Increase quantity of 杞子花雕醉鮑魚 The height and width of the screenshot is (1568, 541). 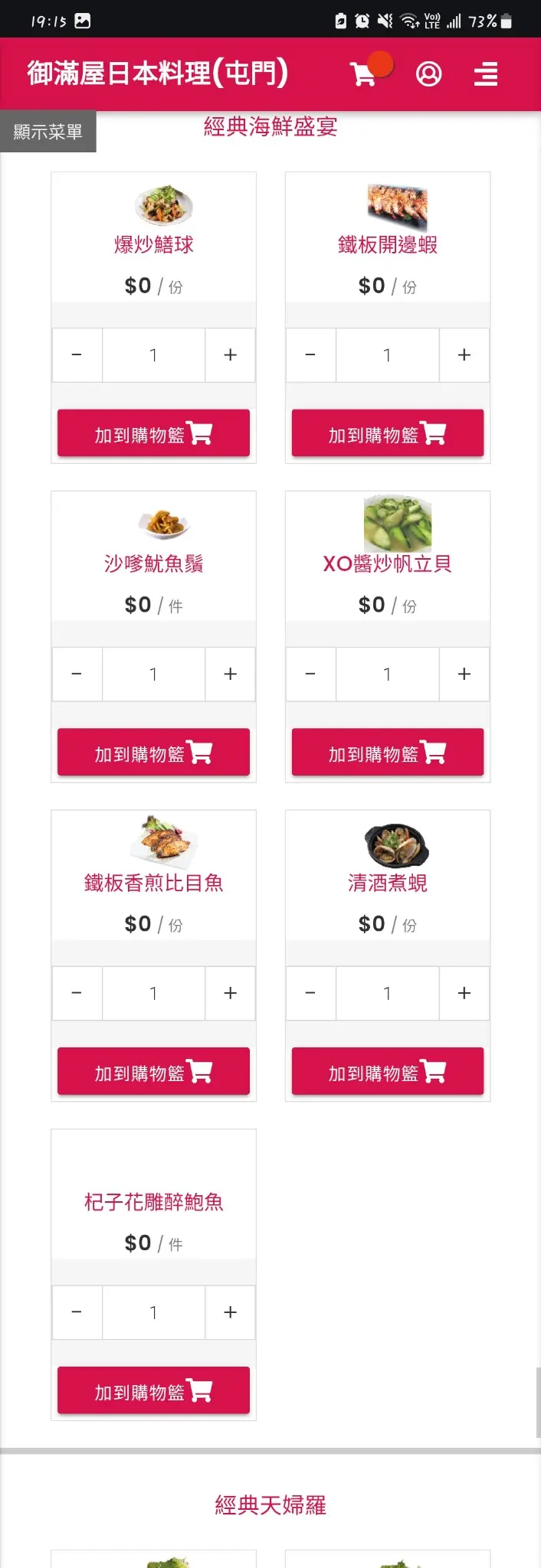point(230,1312)
